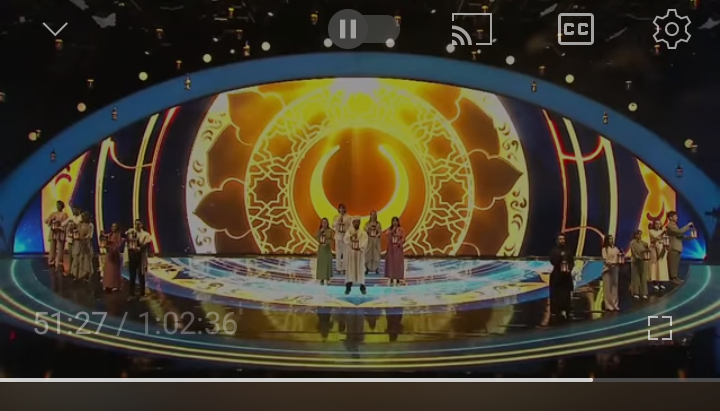Collapse the video player with down chevron

tap(55, 30)
